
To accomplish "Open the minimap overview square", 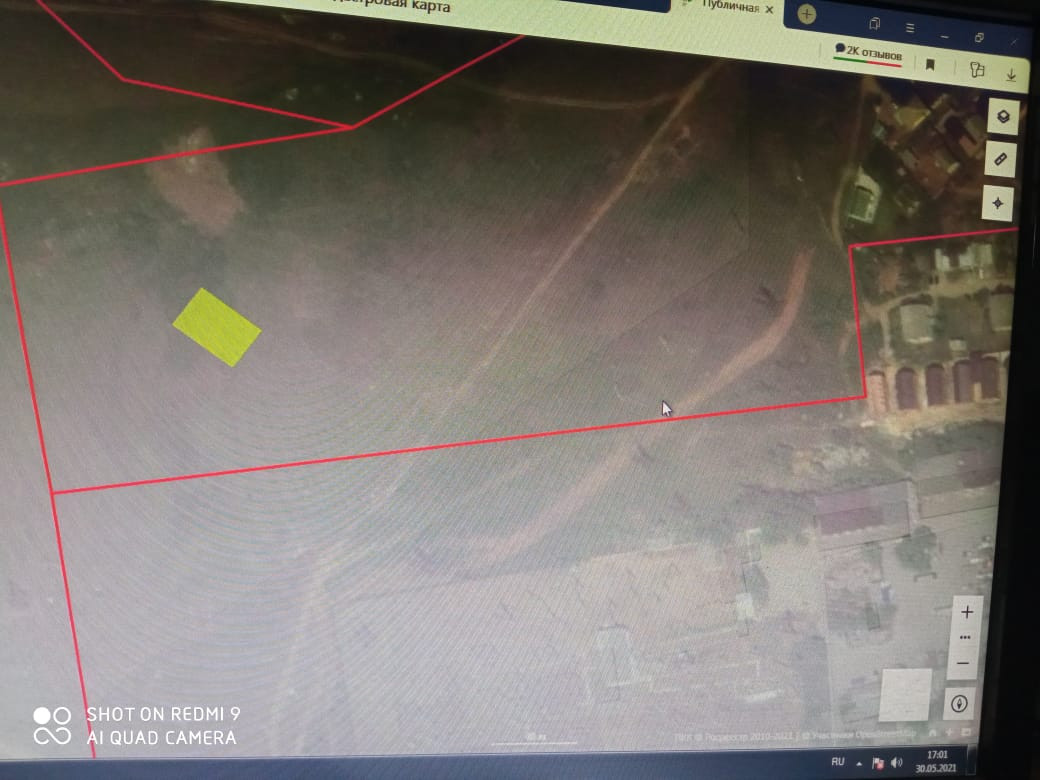I will [x=906, y=695].
